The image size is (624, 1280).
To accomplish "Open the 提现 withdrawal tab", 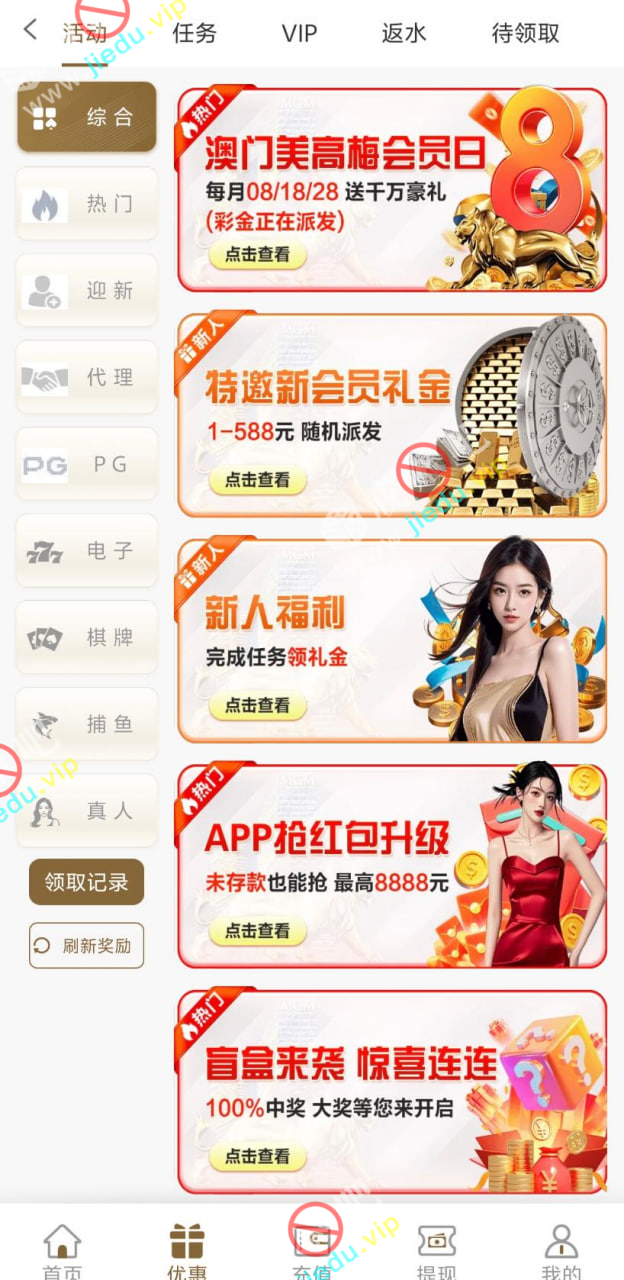I will pyautogui.click(x=437, y=1252).
